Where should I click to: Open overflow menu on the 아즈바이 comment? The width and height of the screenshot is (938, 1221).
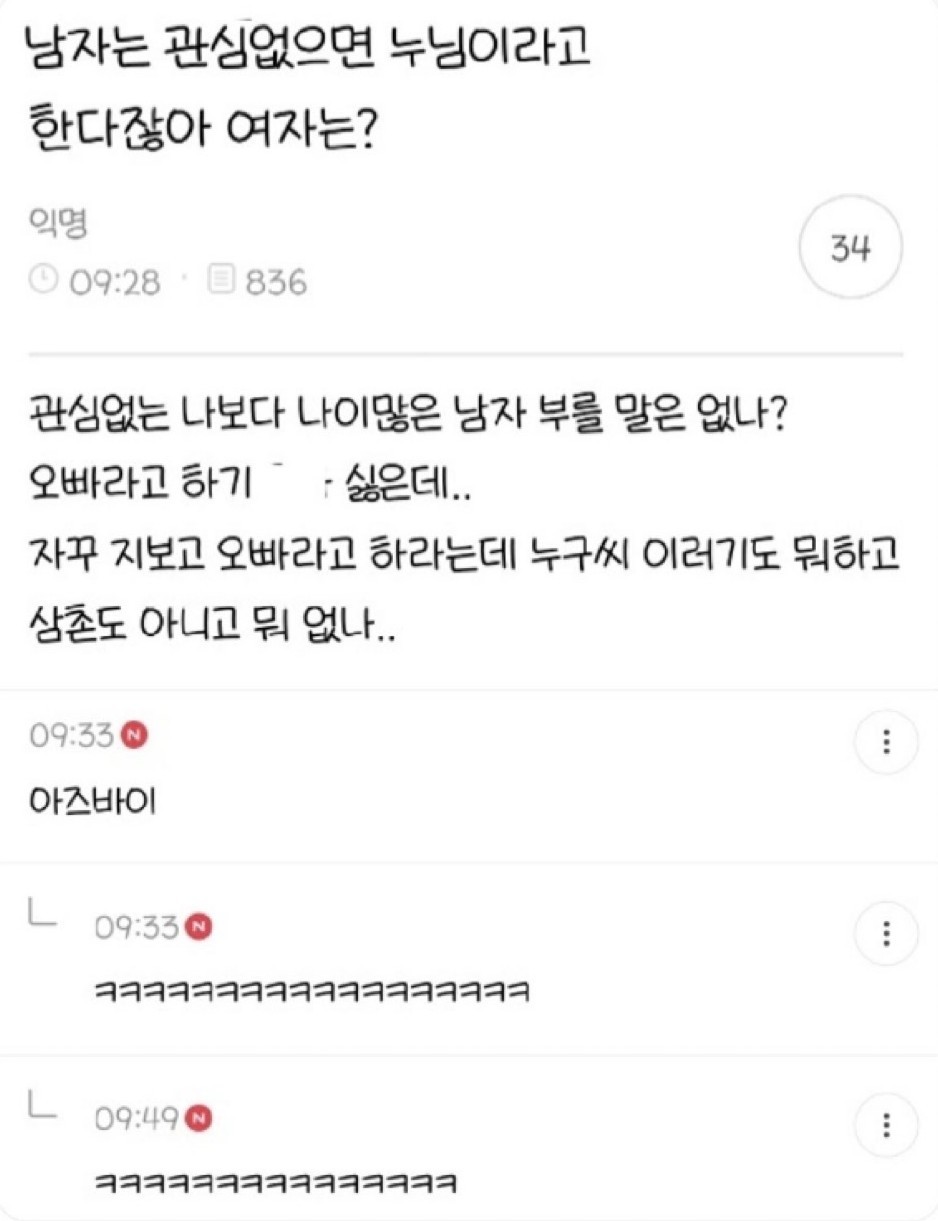click(x=885, y=743)
